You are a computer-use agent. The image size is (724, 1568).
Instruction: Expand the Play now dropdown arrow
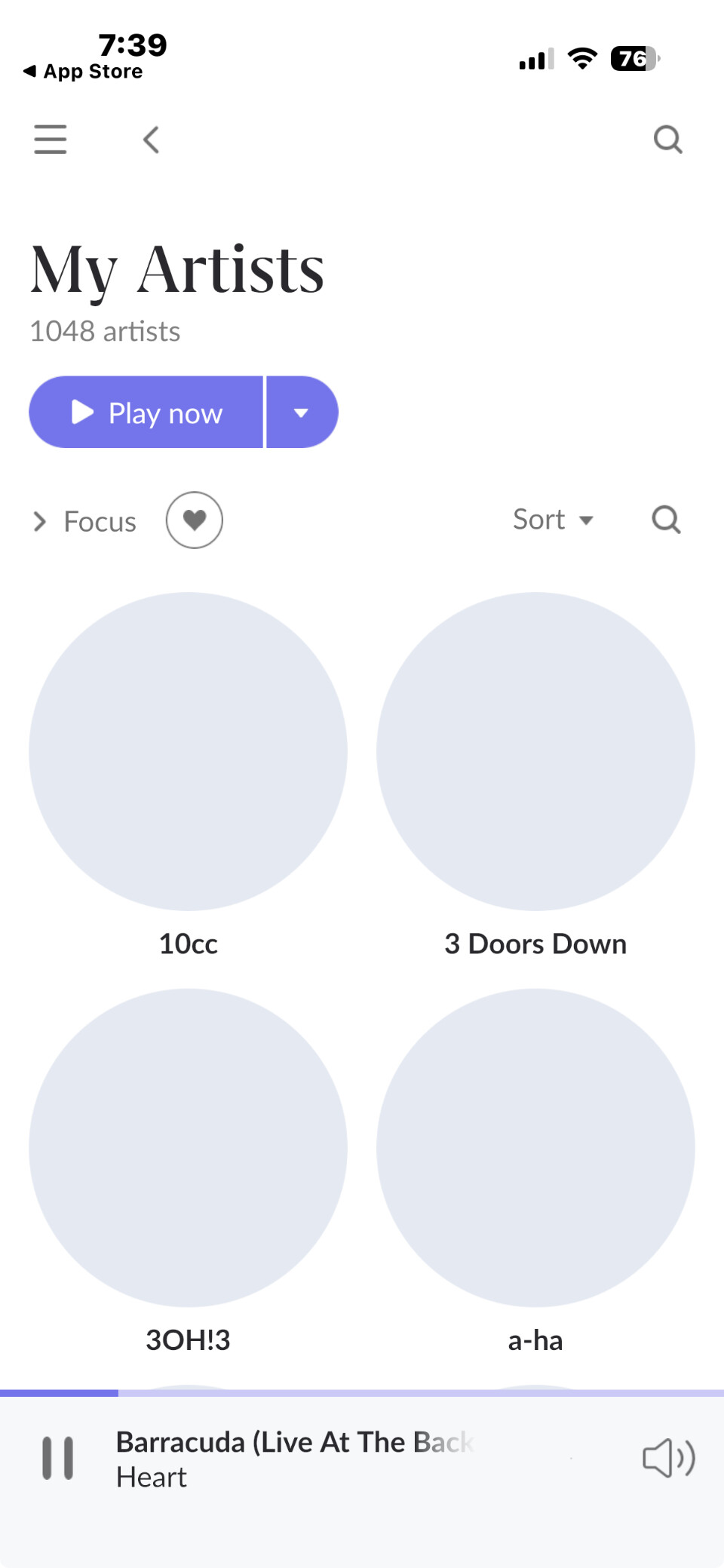click(x=302, y=413)
